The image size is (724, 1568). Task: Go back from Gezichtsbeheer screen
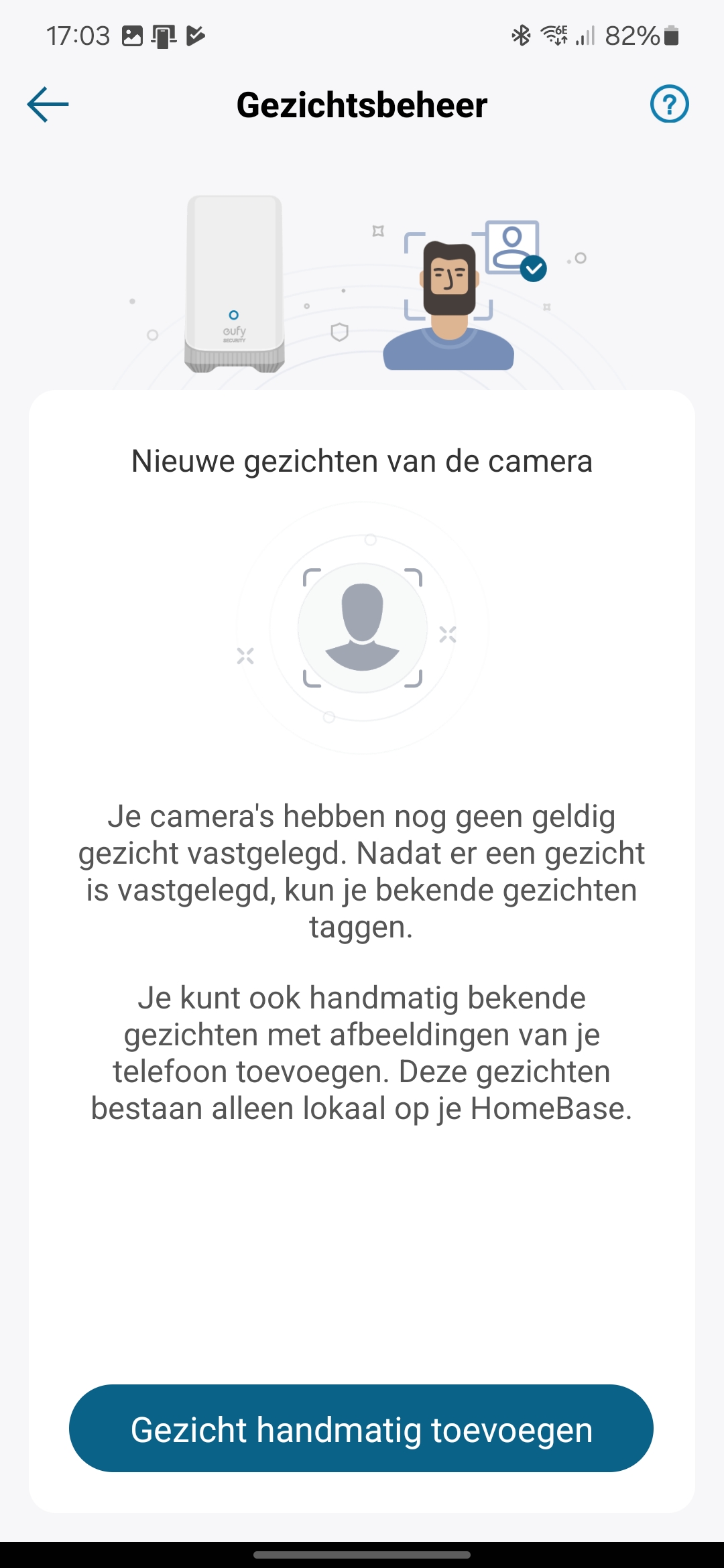48,105
